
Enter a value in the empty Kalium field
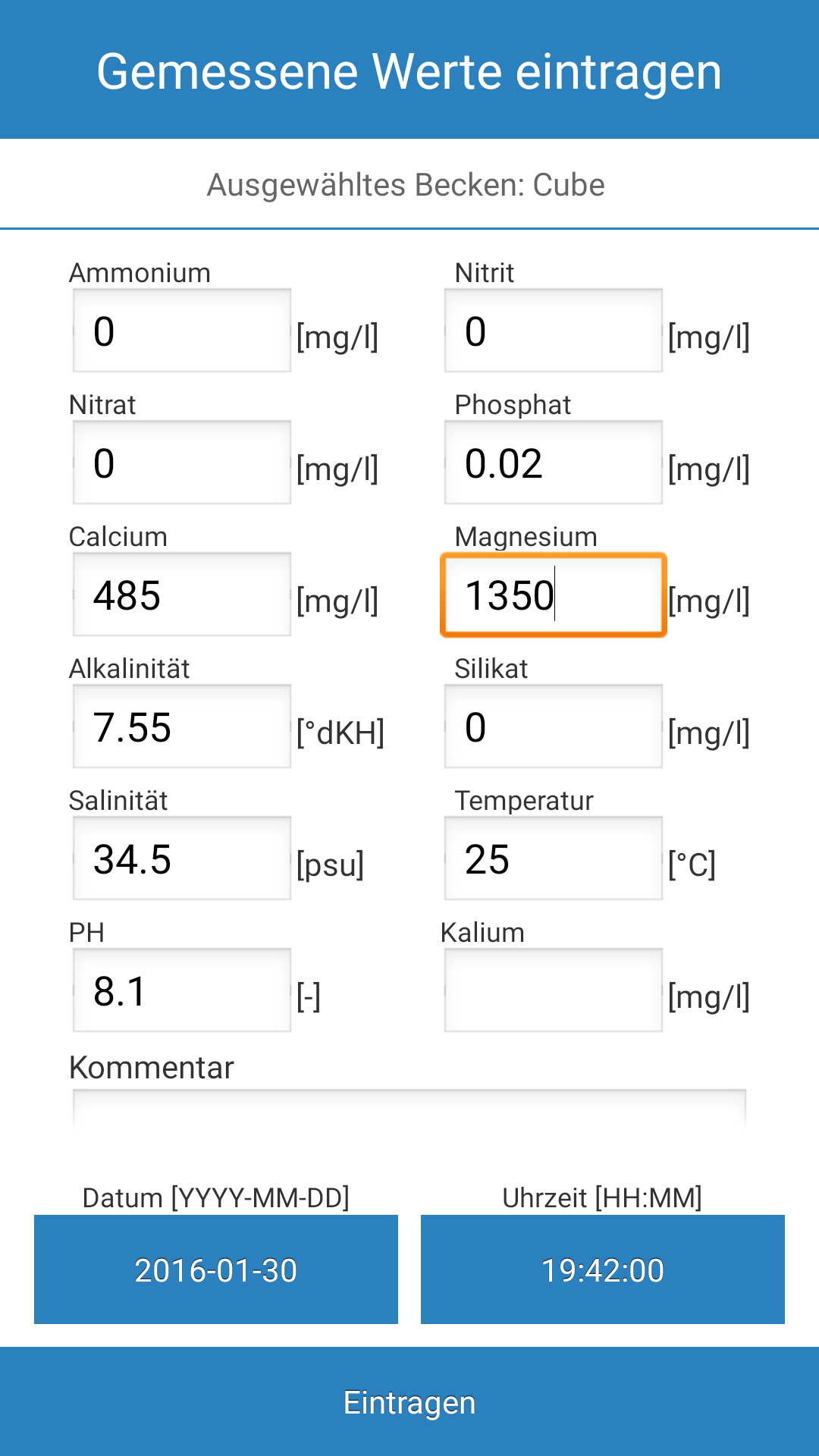coord(553,990)
